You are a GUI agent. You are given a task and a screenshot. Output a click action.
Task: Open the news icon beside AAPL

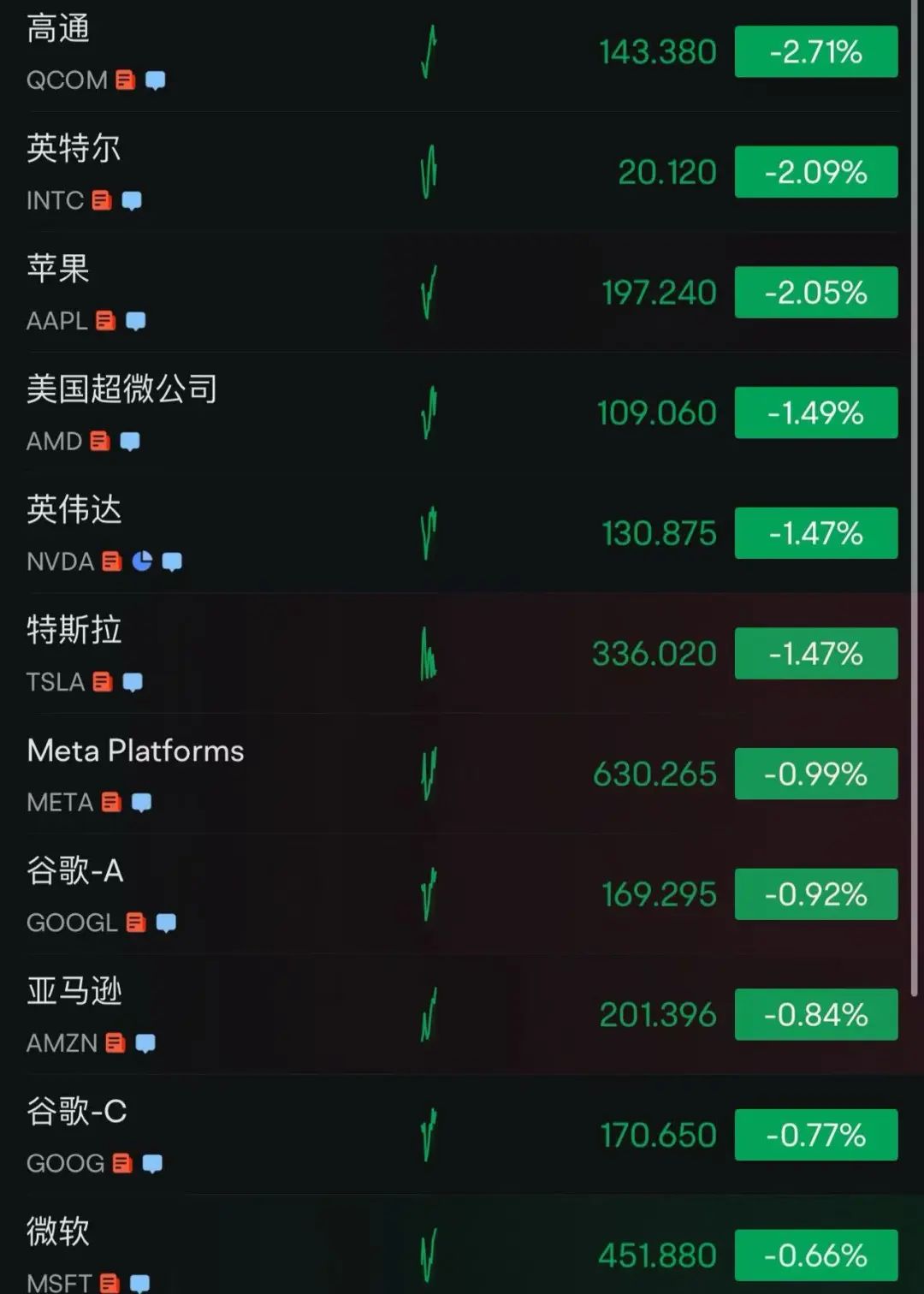pos(106,321)
